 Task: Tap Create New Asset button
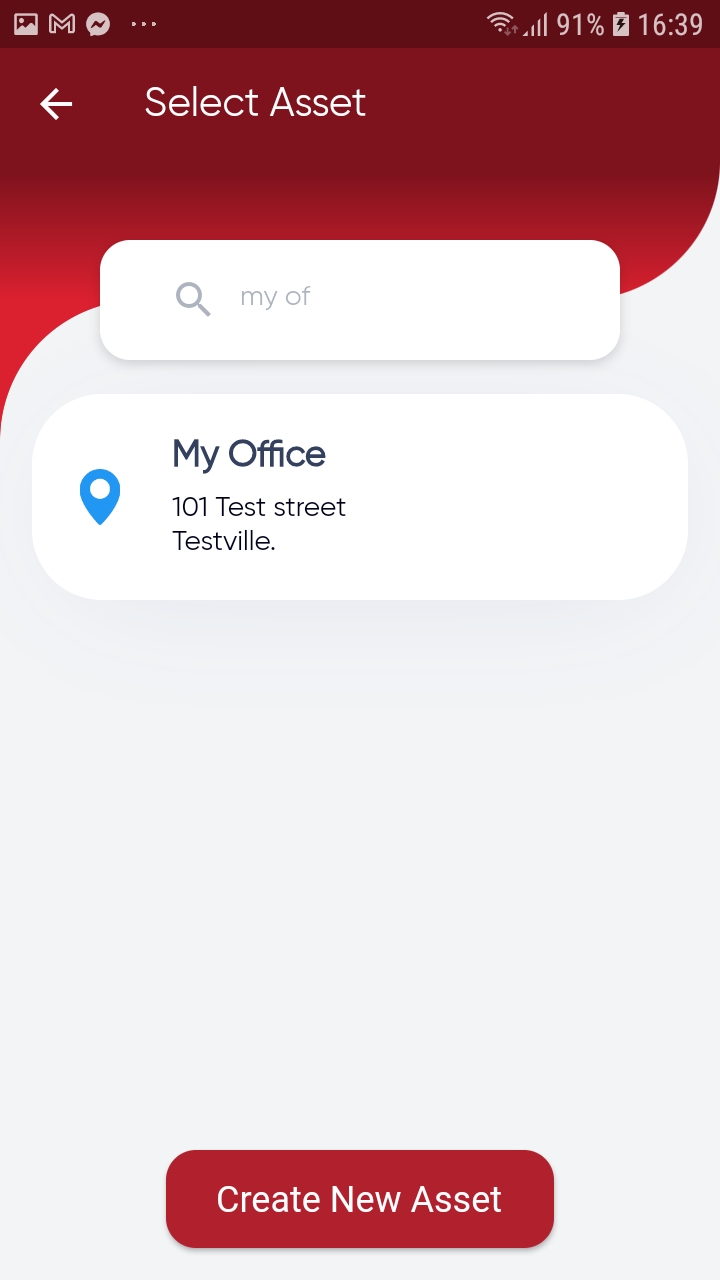click(360, 1199)
